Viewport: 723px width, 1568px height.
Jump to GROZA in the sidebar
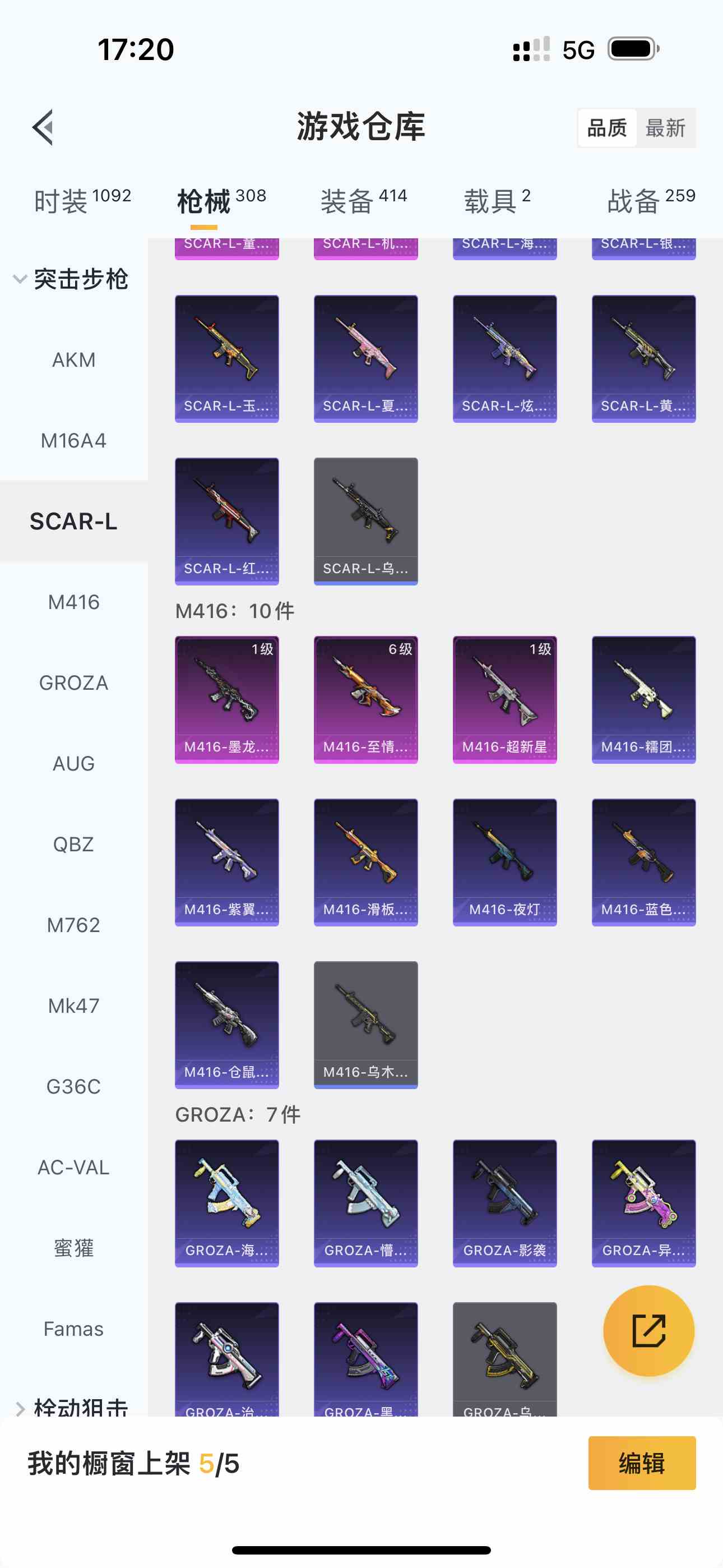coord(73,683)
